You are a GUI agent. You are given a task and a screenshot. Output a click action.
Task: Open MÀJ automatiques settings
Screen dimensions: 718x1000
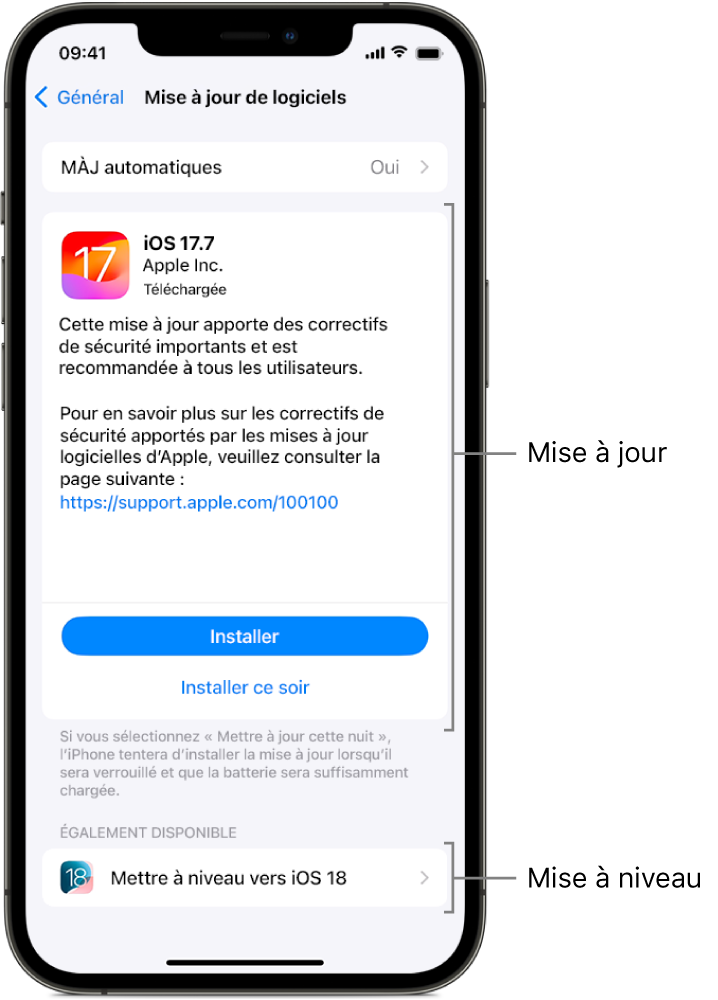tap(244, 167)
